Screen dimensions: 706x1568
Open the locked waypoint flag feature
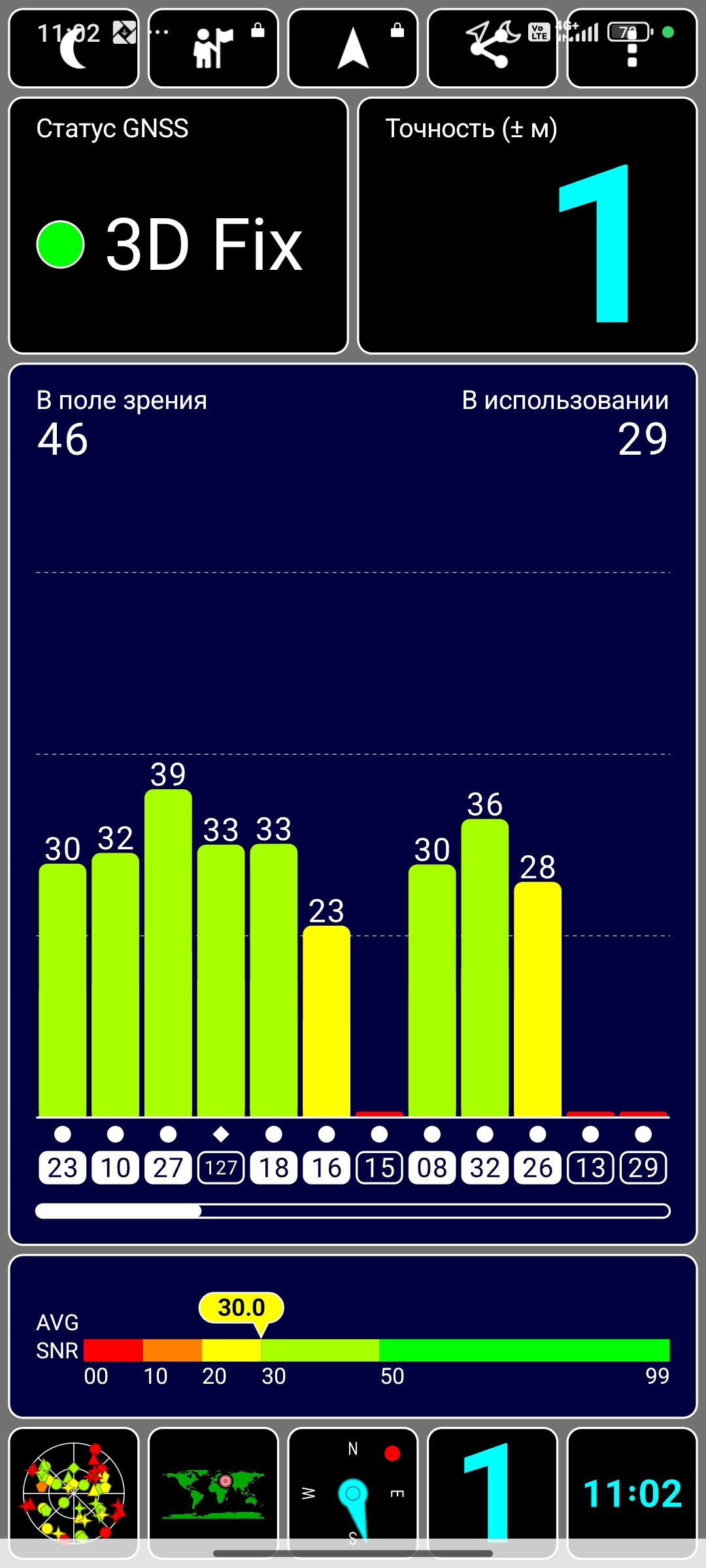click(x=213, y=49)
